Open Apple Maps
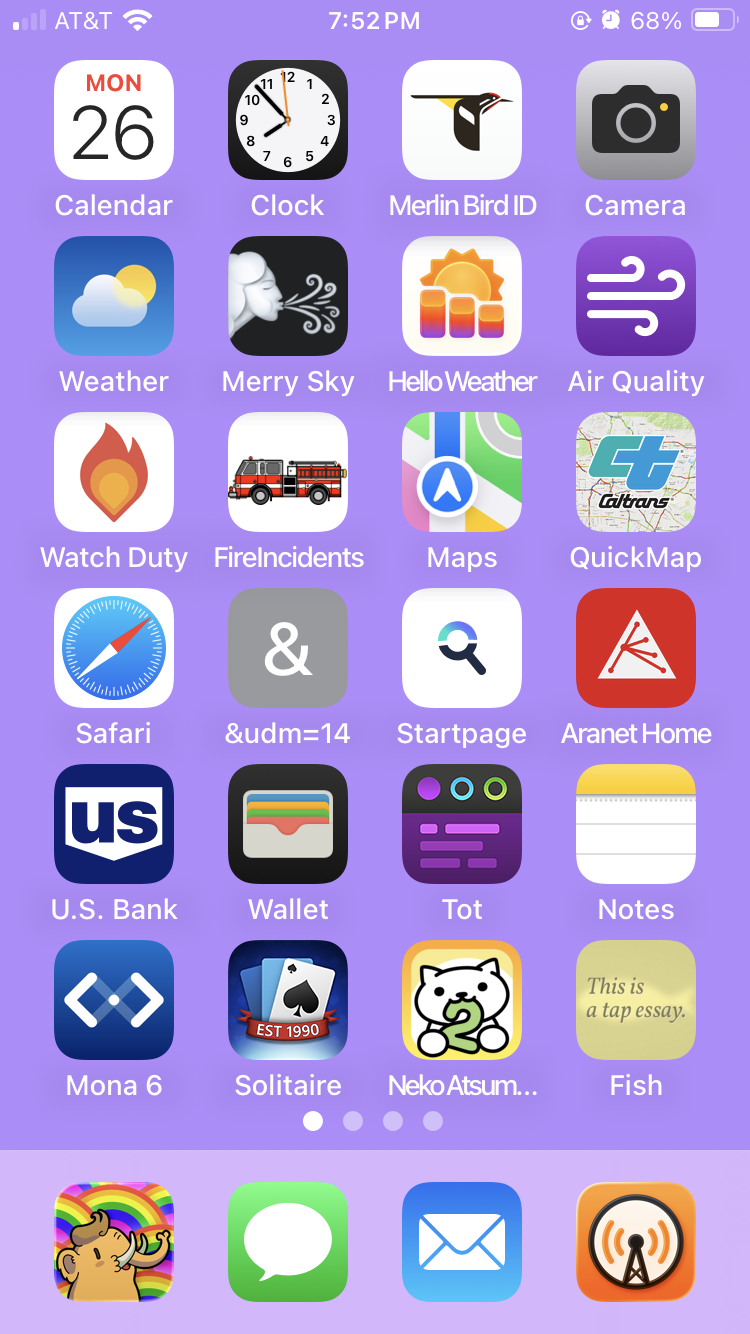Viewport: 750px width, 1334px height. pyautogui.click(x=461, y=472)
